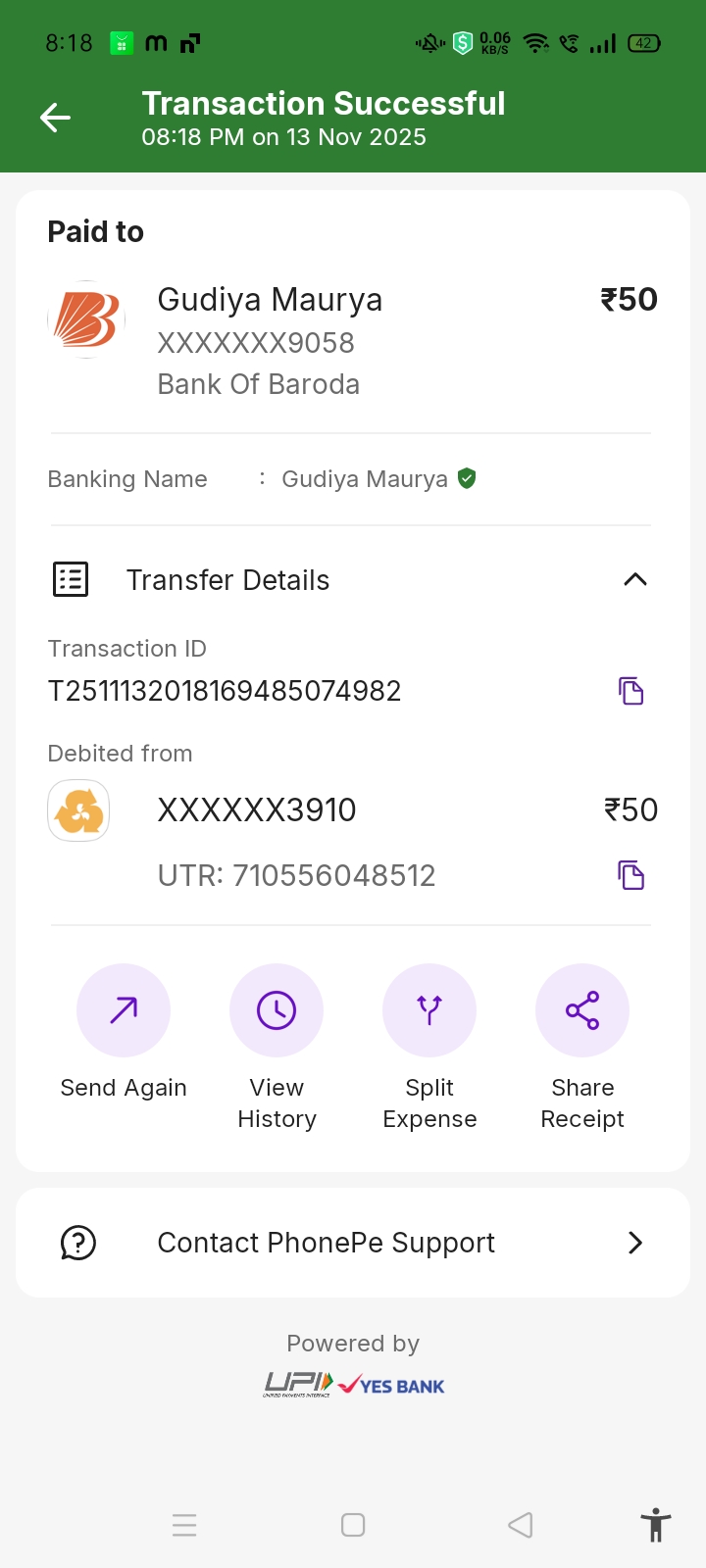Select Split Expense
Viewport: 706px width, 1568px height.
click(429, 1011)
